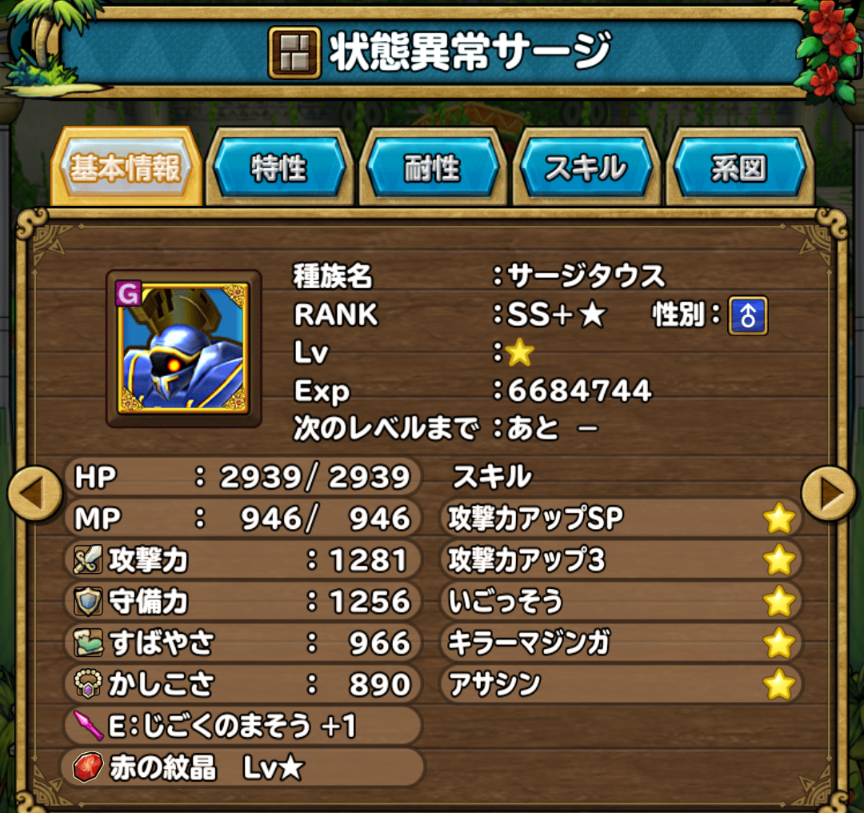Open the 特性 tab

tap(279, 167)
